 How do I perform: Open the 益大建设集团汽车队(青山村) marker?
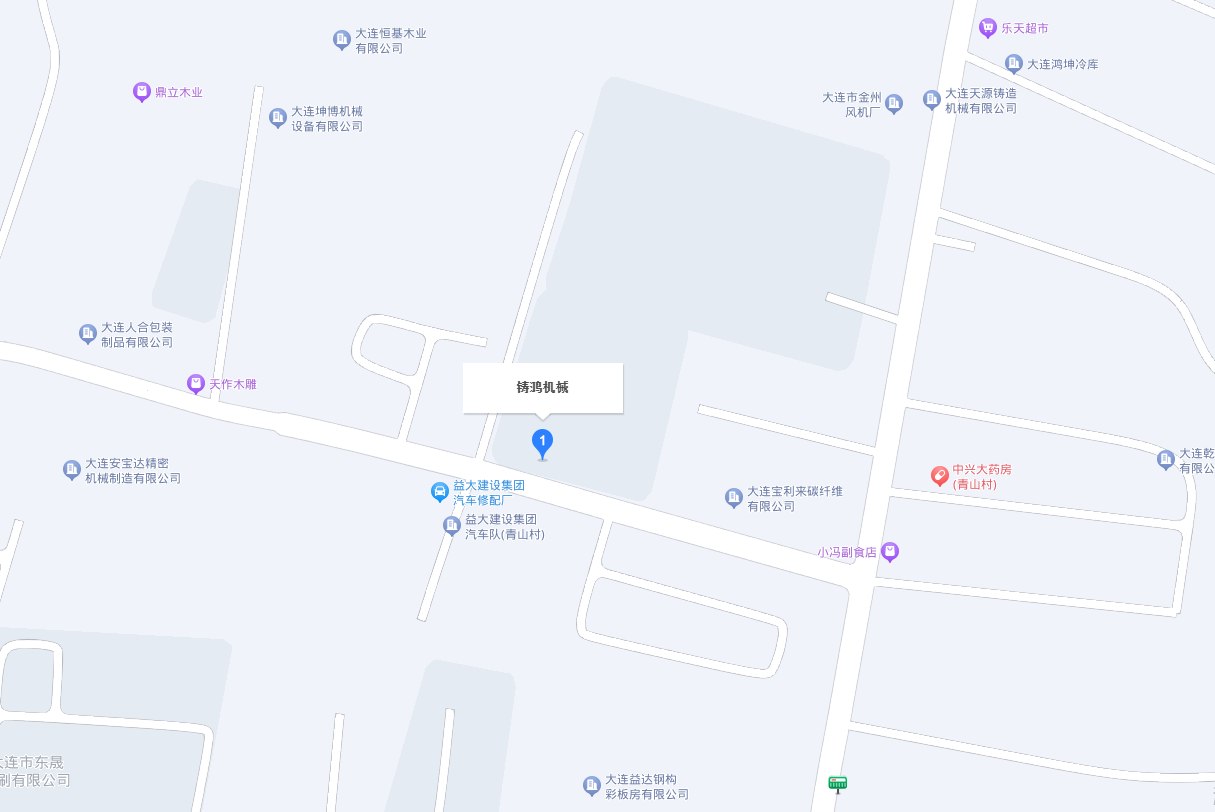point(452,525)
